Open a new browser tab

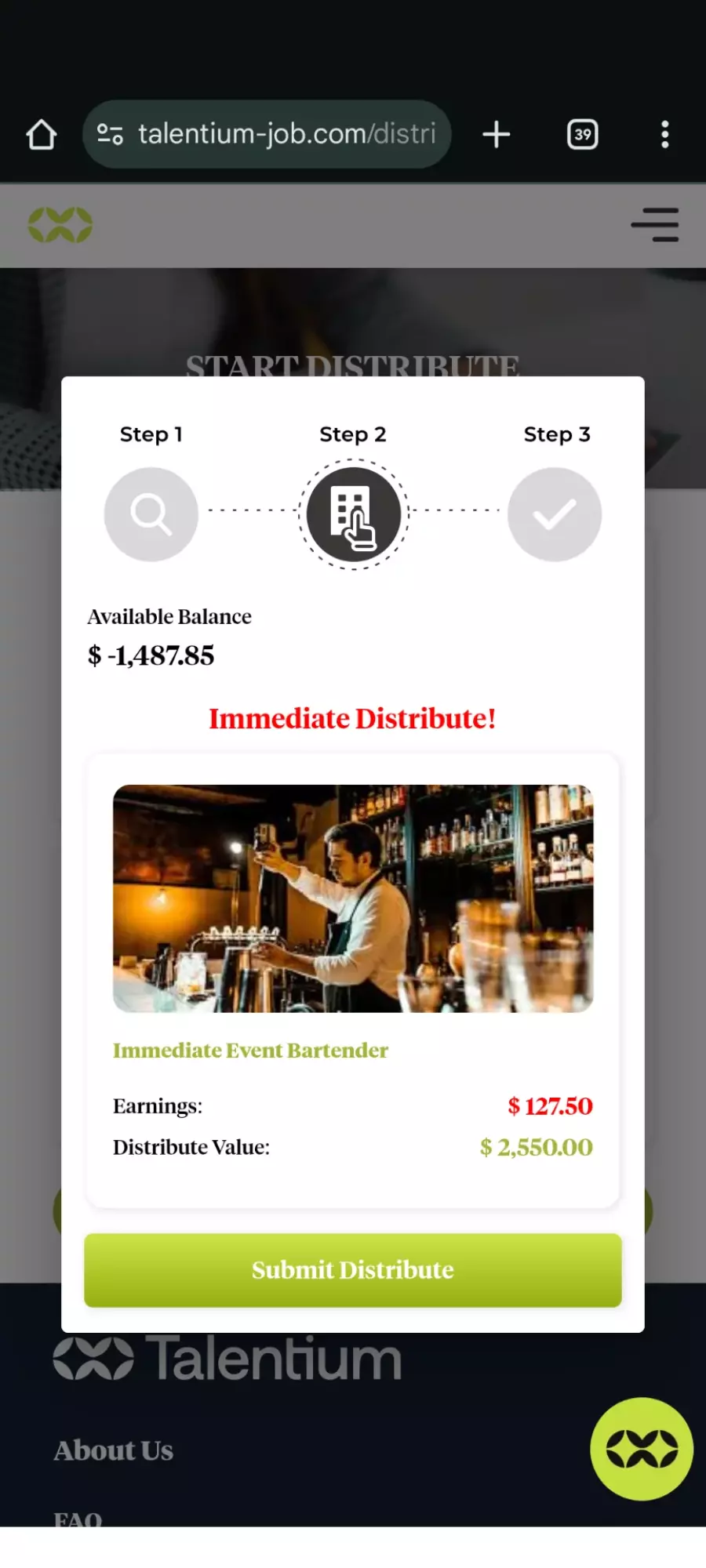pos(496,134)
